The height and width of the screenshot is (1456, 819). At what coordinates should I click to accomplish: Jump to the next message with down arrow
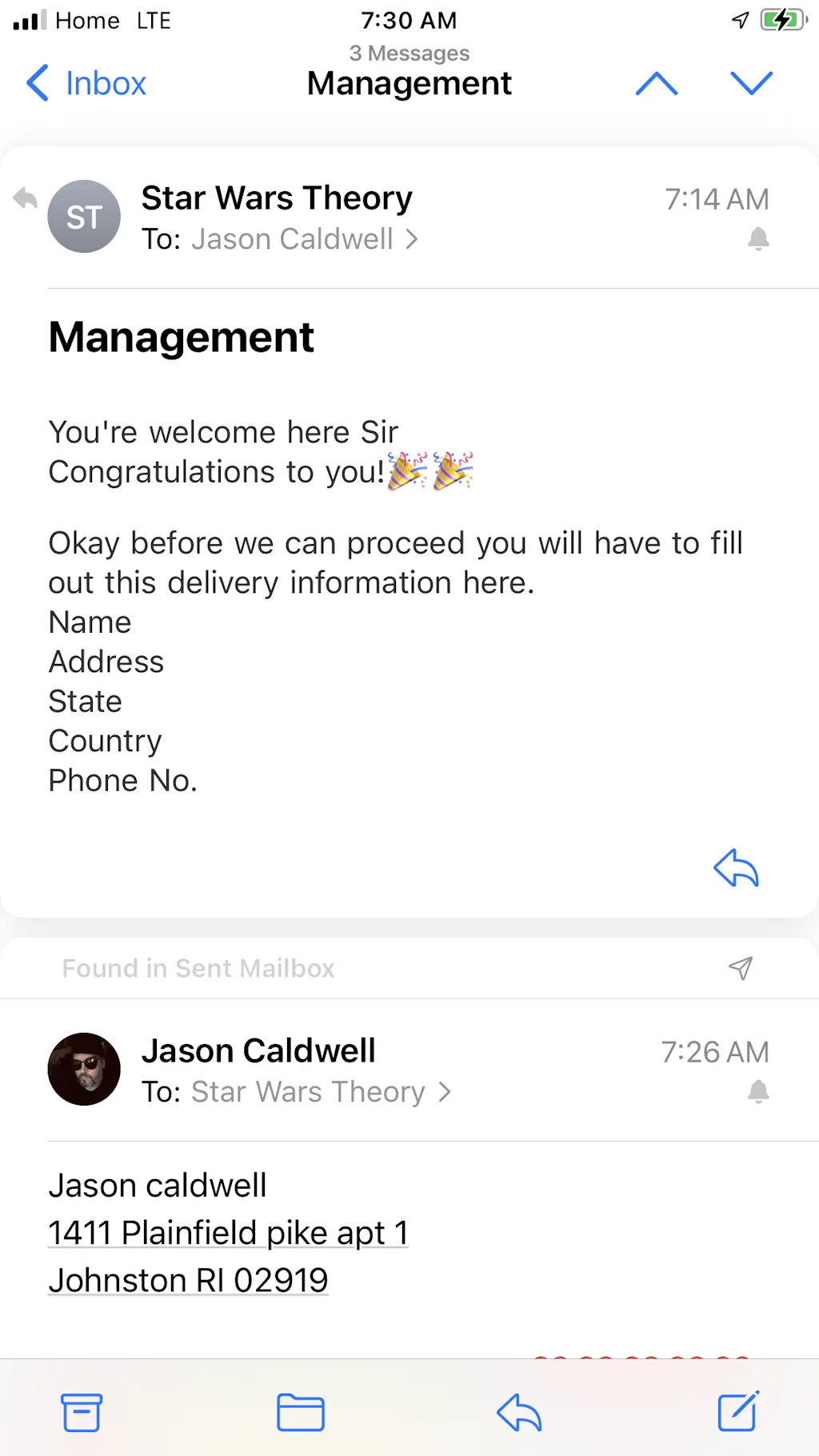click(751, 83)
